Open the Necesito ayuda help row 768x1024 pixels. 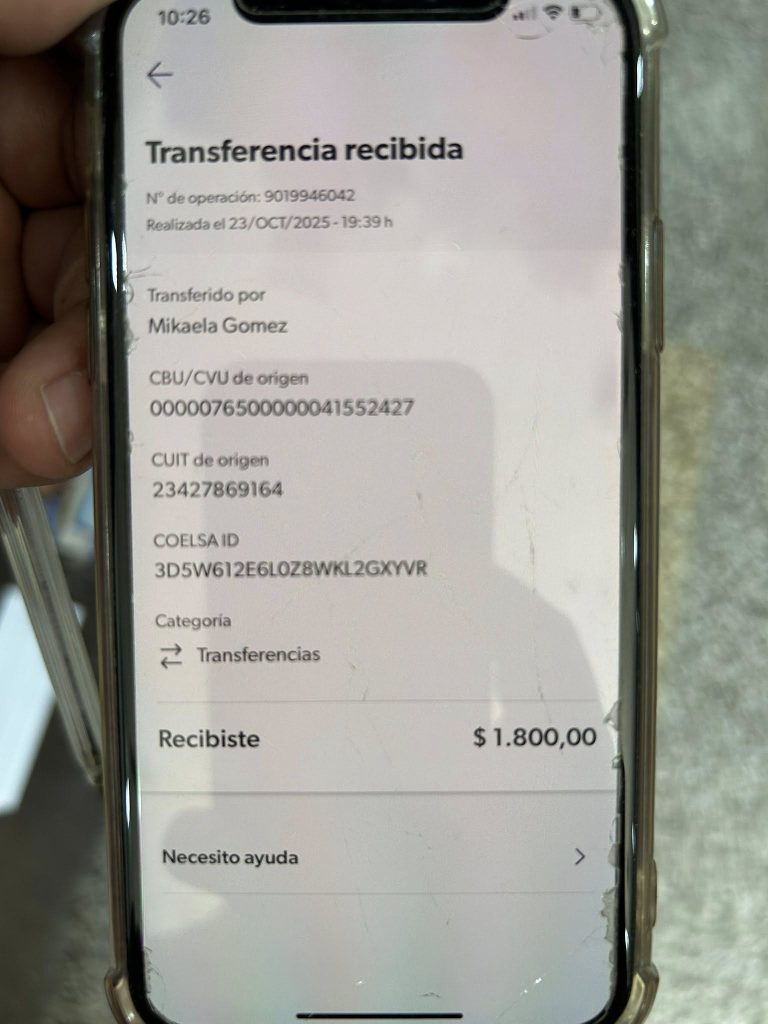pyautogui.click(x=372, y=857)
